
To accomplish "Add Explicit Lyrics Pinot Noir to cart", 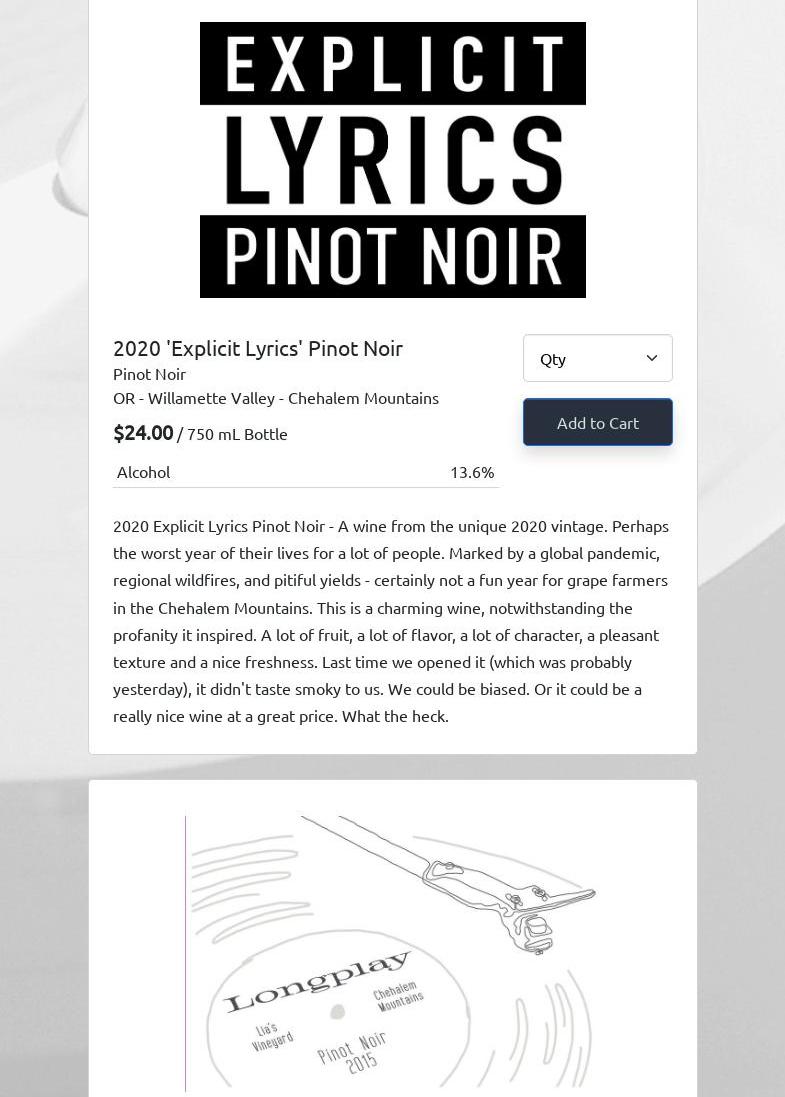I will [x=597, y=422].
